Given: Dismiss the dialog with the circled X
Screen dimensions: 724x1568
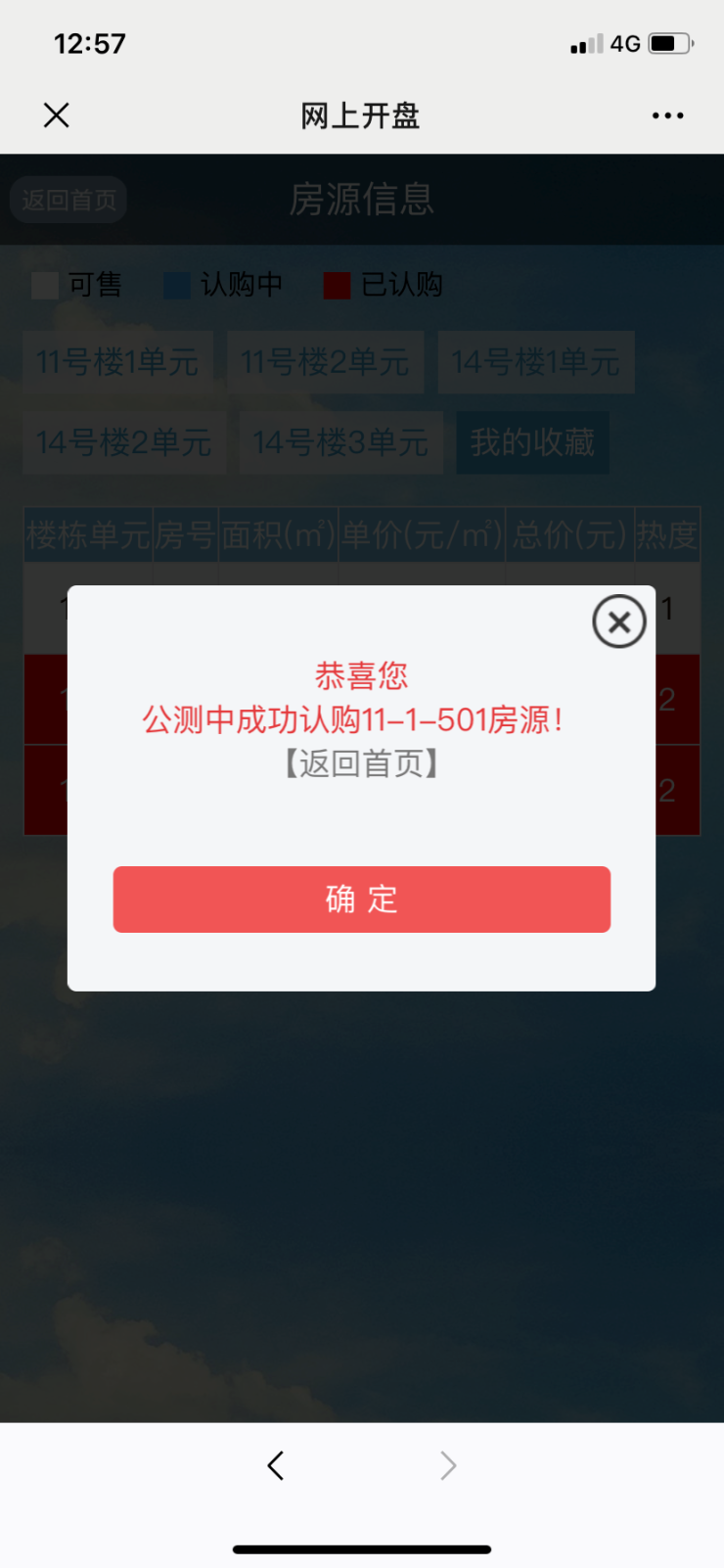Looking at the screenshot, I should coord(618,622).
